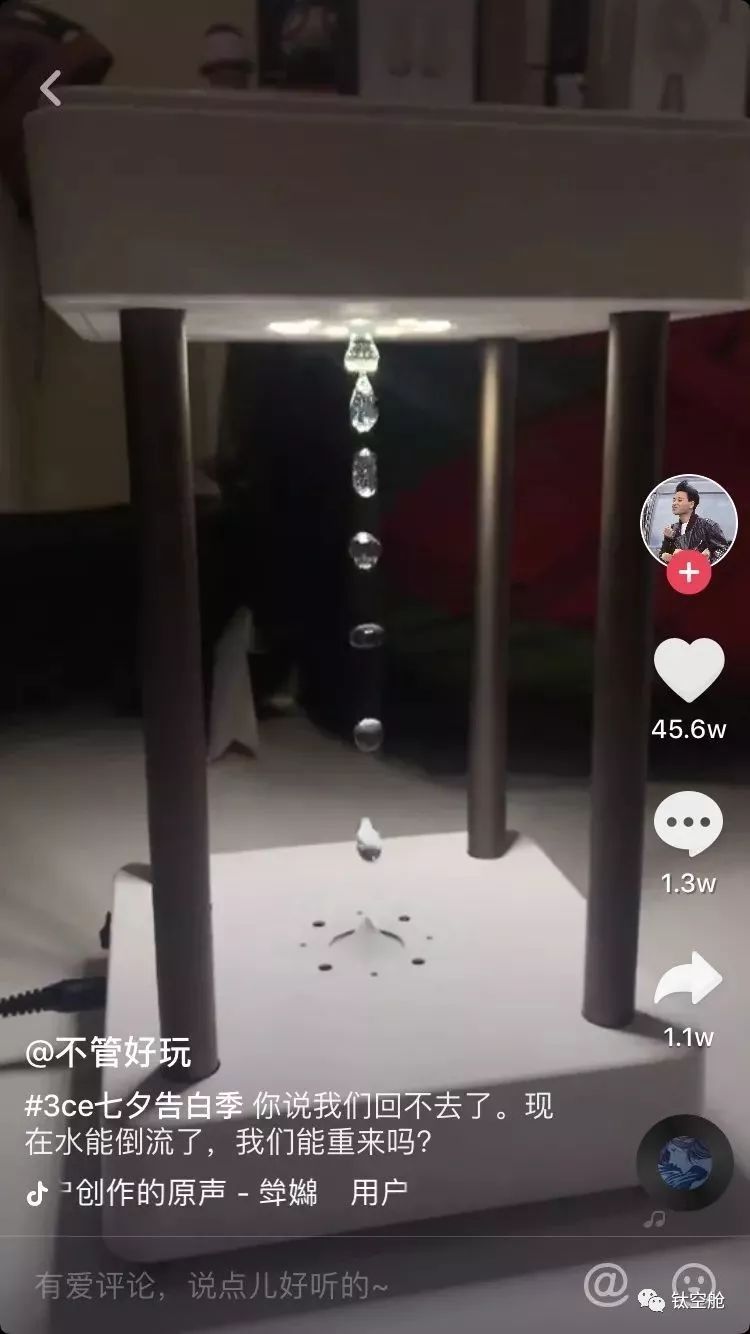Image resolution: width=750 pixels, height=1334 pixels.
Task: Follow the creator with the red plus
Action: (x=688, y=573)
